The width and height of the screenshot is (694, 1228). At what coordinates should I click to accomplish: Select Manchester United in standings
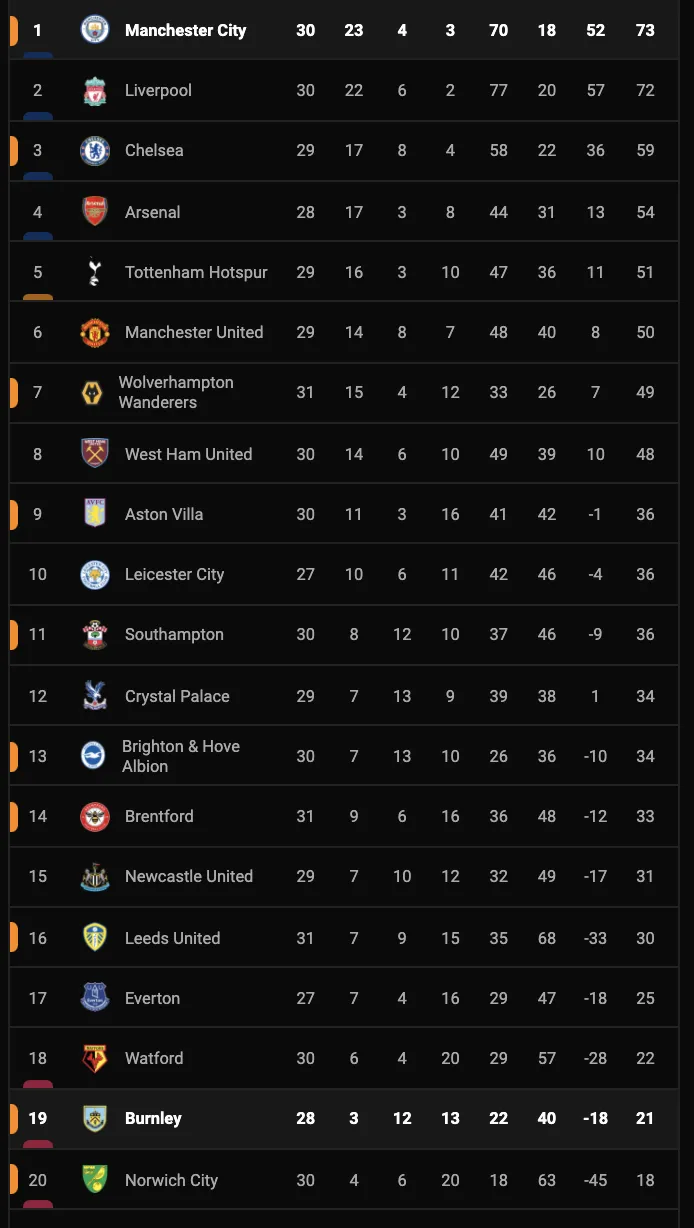(x=194, y=332)
